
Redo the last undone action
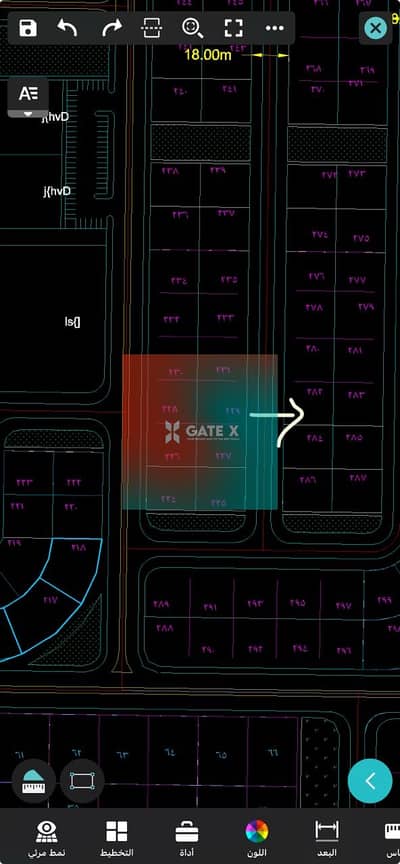[112, 28]
